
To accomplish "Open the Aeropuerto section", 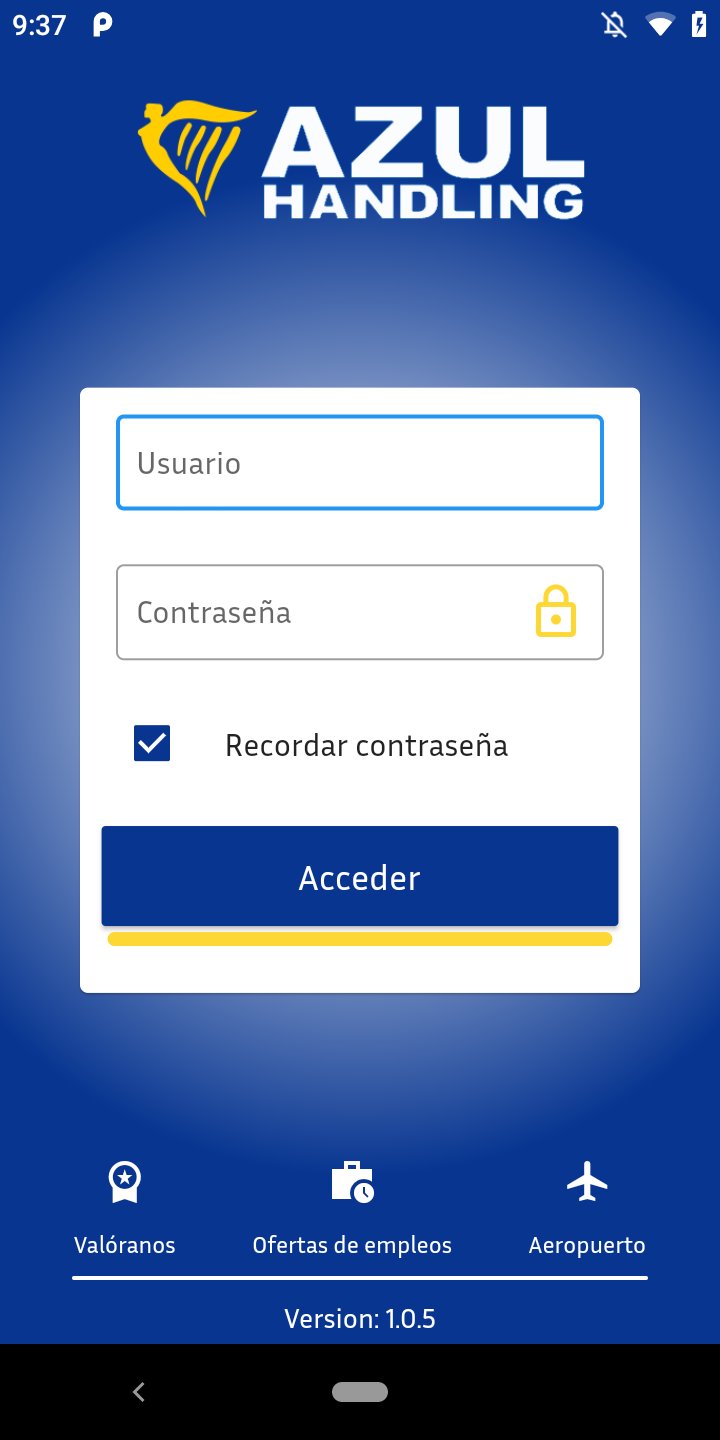I will 587,1208.
